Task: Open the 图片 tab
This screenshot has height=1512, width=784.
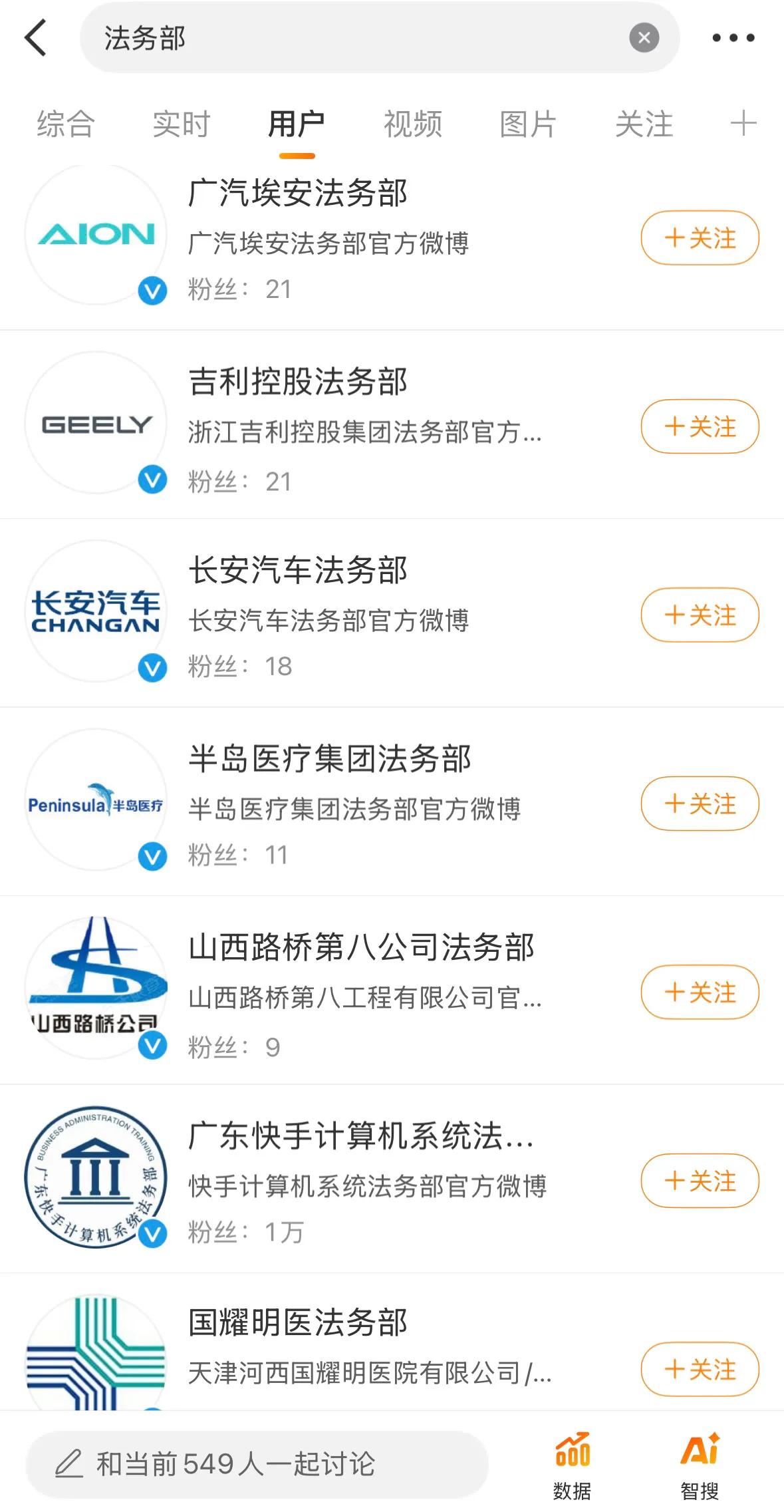Action: point(529,124)
